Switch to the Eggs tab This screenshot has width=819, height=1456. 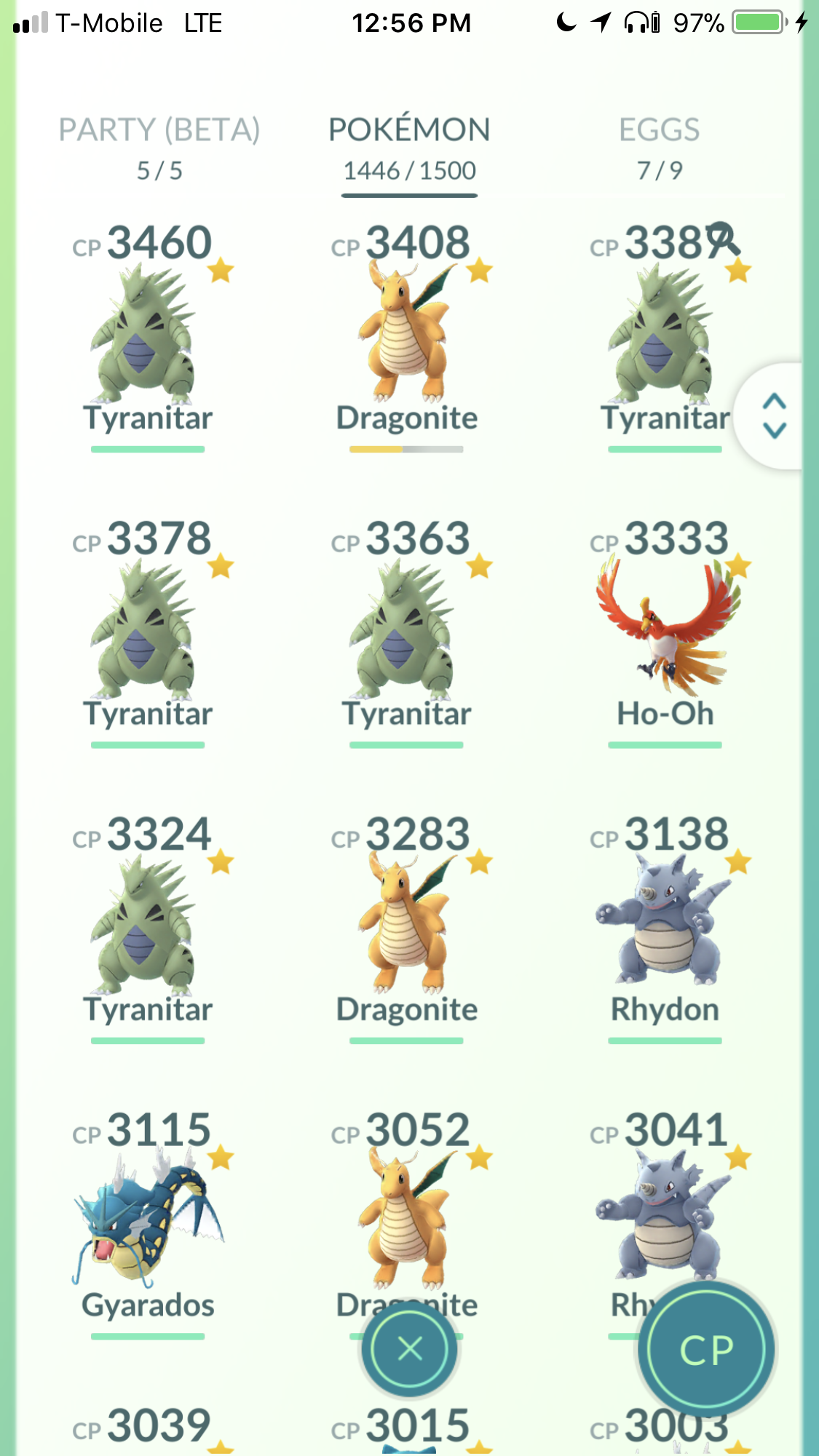pos(659,148)
